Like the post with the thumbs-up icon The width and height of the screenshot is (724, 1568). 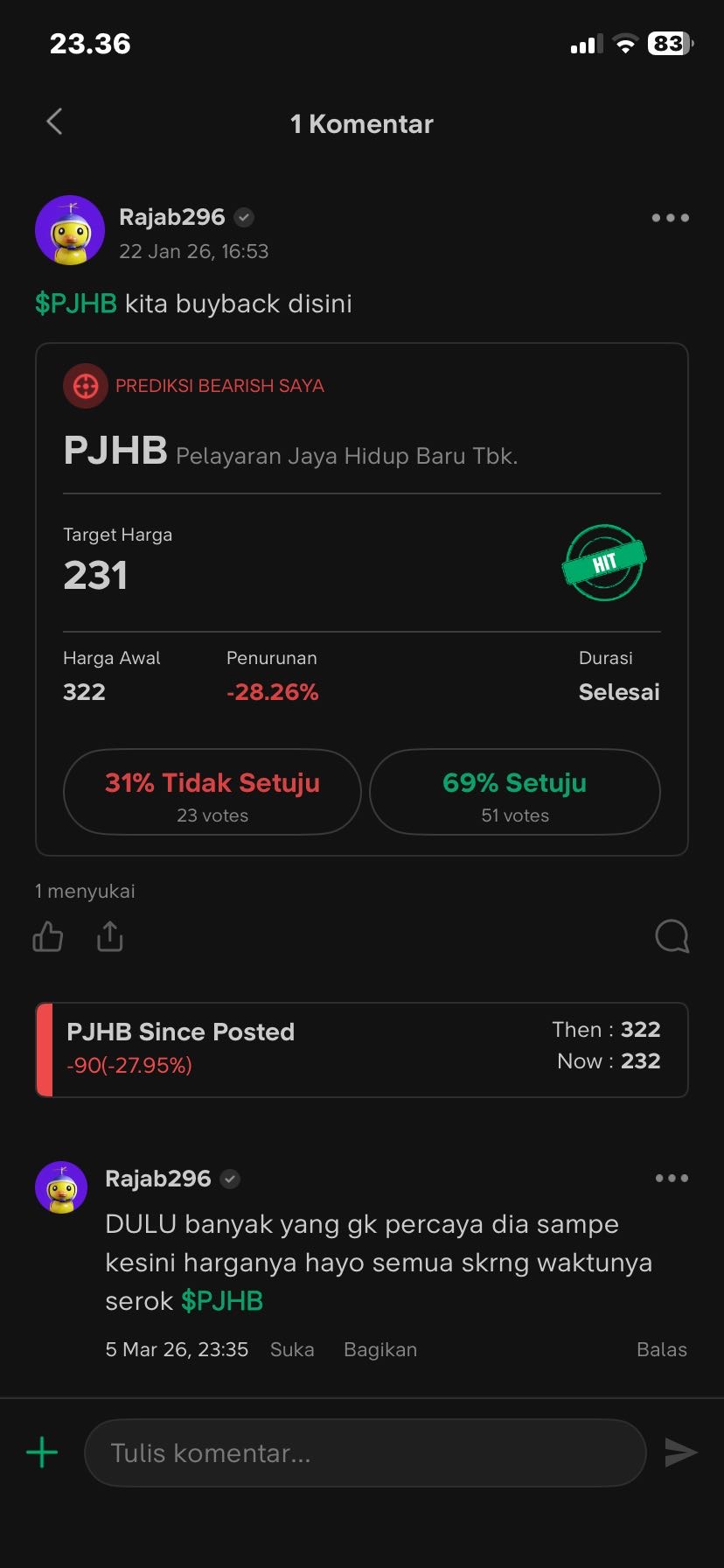pyautogui.click(x=48, y=937)
